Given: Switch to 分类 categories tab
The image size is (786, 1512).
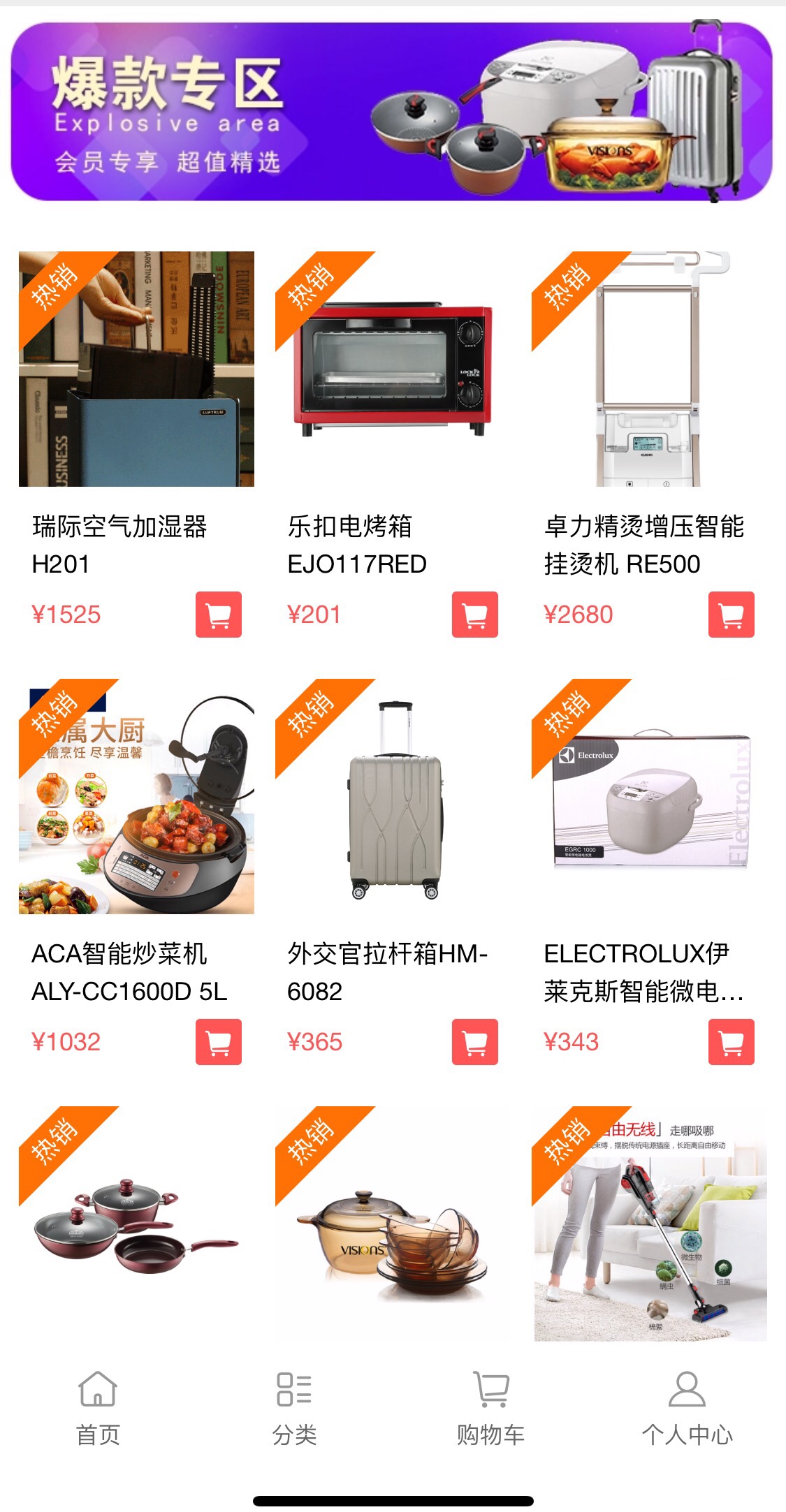Looking at the screenshot, I should pos(294,1408).
